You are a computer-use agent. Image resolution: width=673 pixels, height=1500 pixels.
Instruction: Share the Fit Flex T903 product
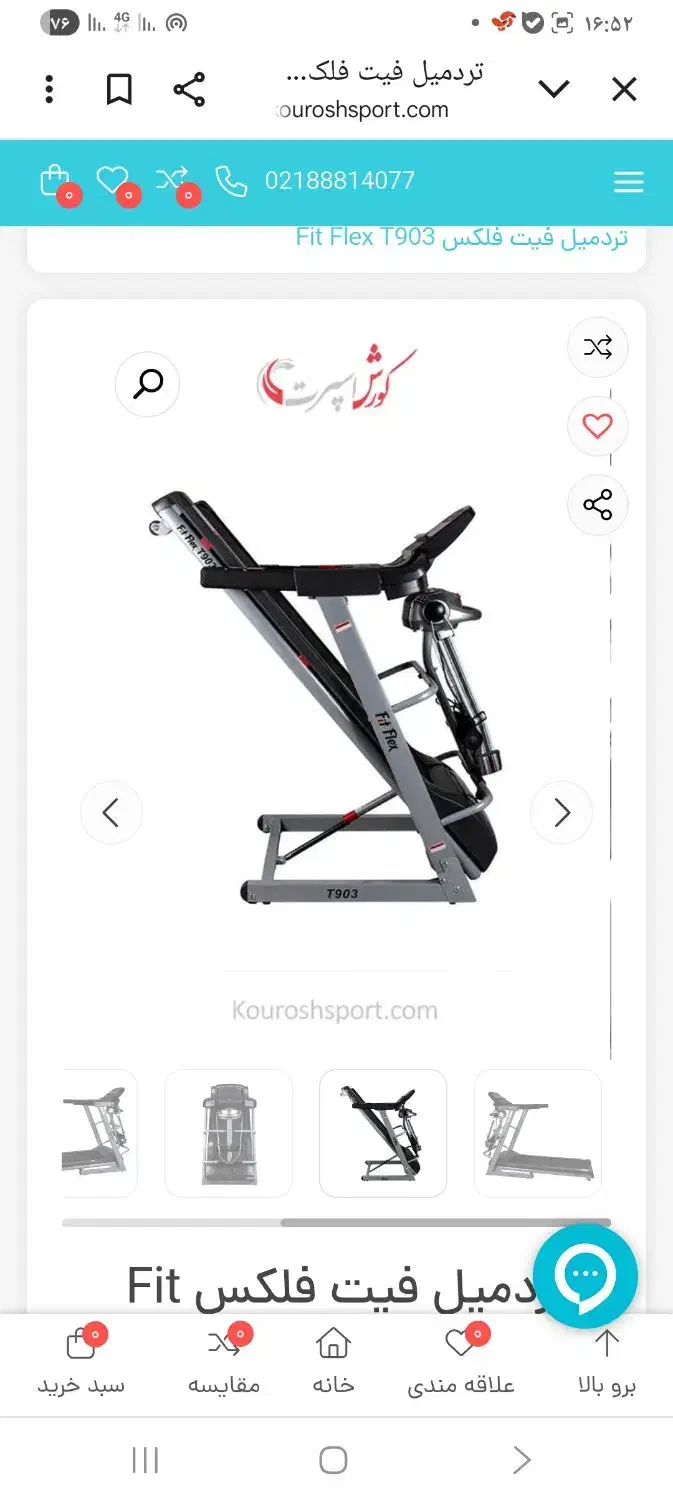[597, 505]
